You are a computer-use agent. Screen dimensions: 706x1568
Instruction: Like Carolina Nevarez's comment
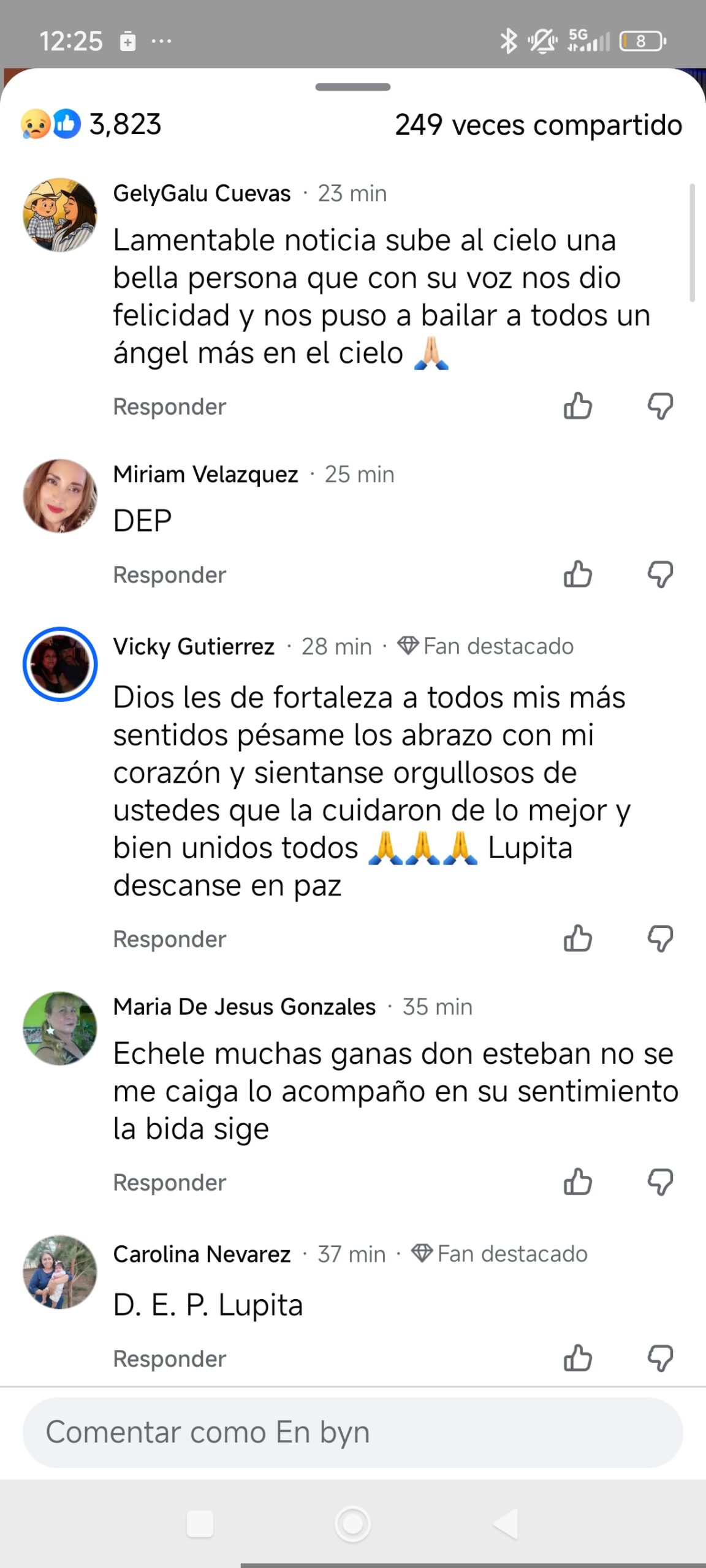(577, 1358)
